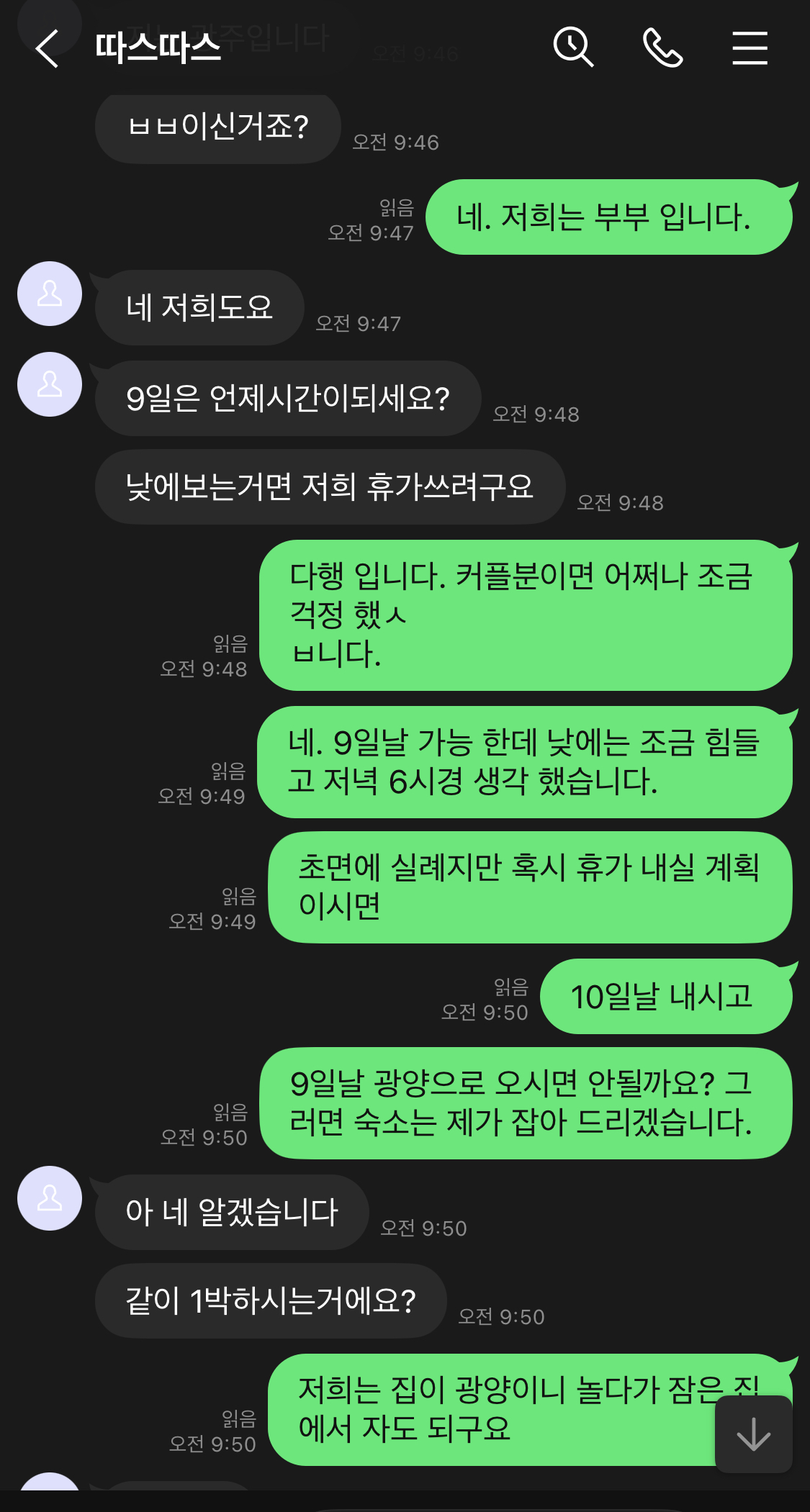Jump to the latest message with down arrow
This screenshot has height=1512, width=810.
pyautogui.click(x=753, y=1434)
